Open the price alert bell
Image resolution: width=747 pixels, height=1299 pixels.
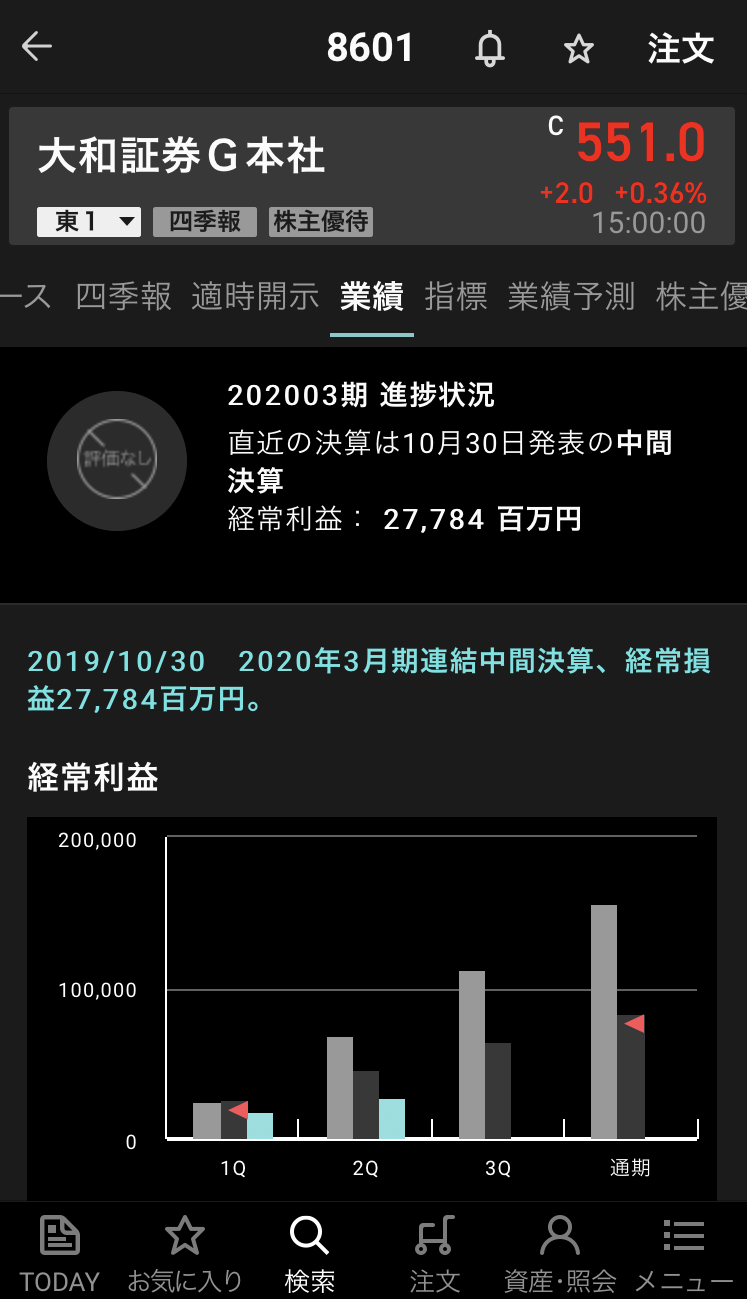(489, 48)
